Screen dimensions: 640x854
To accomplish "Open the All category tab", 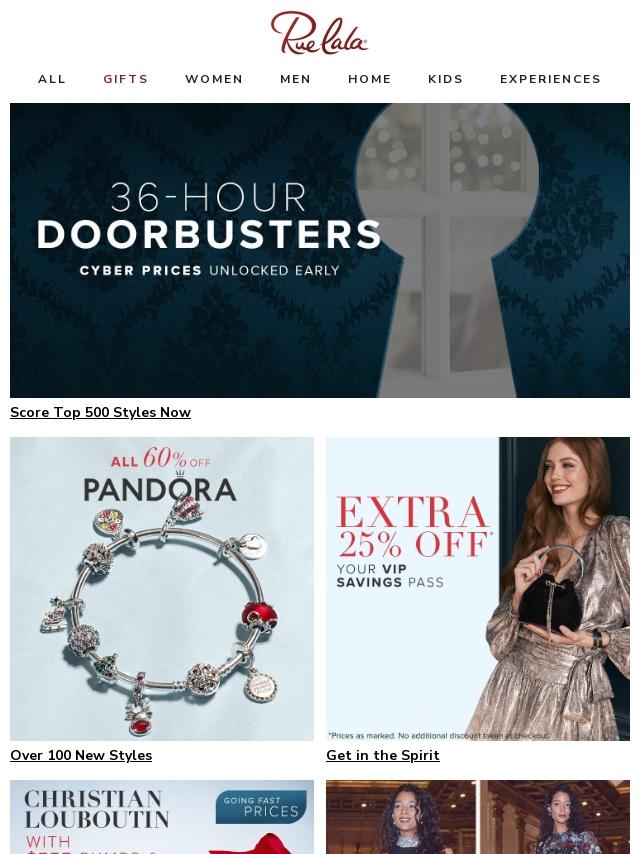I will (52, 79).
